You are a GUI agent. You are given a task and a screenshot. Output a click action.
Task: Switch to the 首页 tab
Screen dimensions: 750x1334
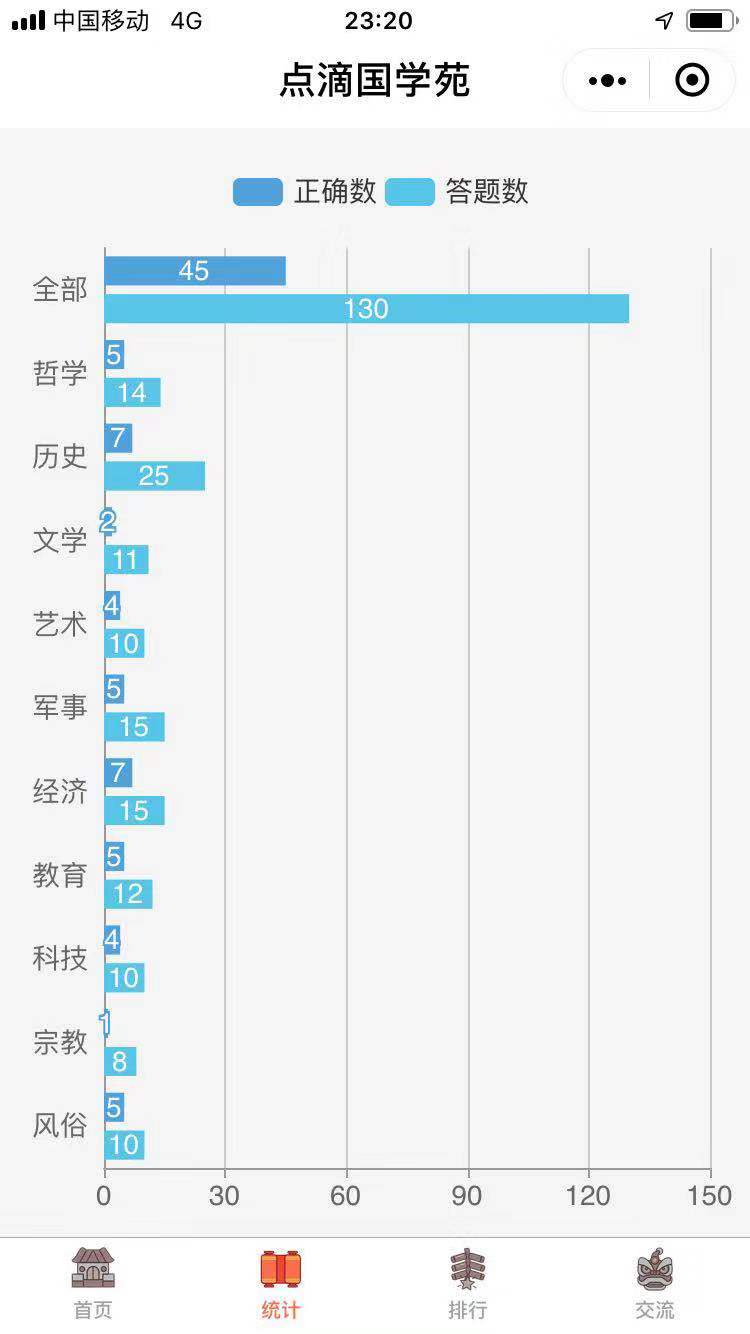coord(93,1283)
